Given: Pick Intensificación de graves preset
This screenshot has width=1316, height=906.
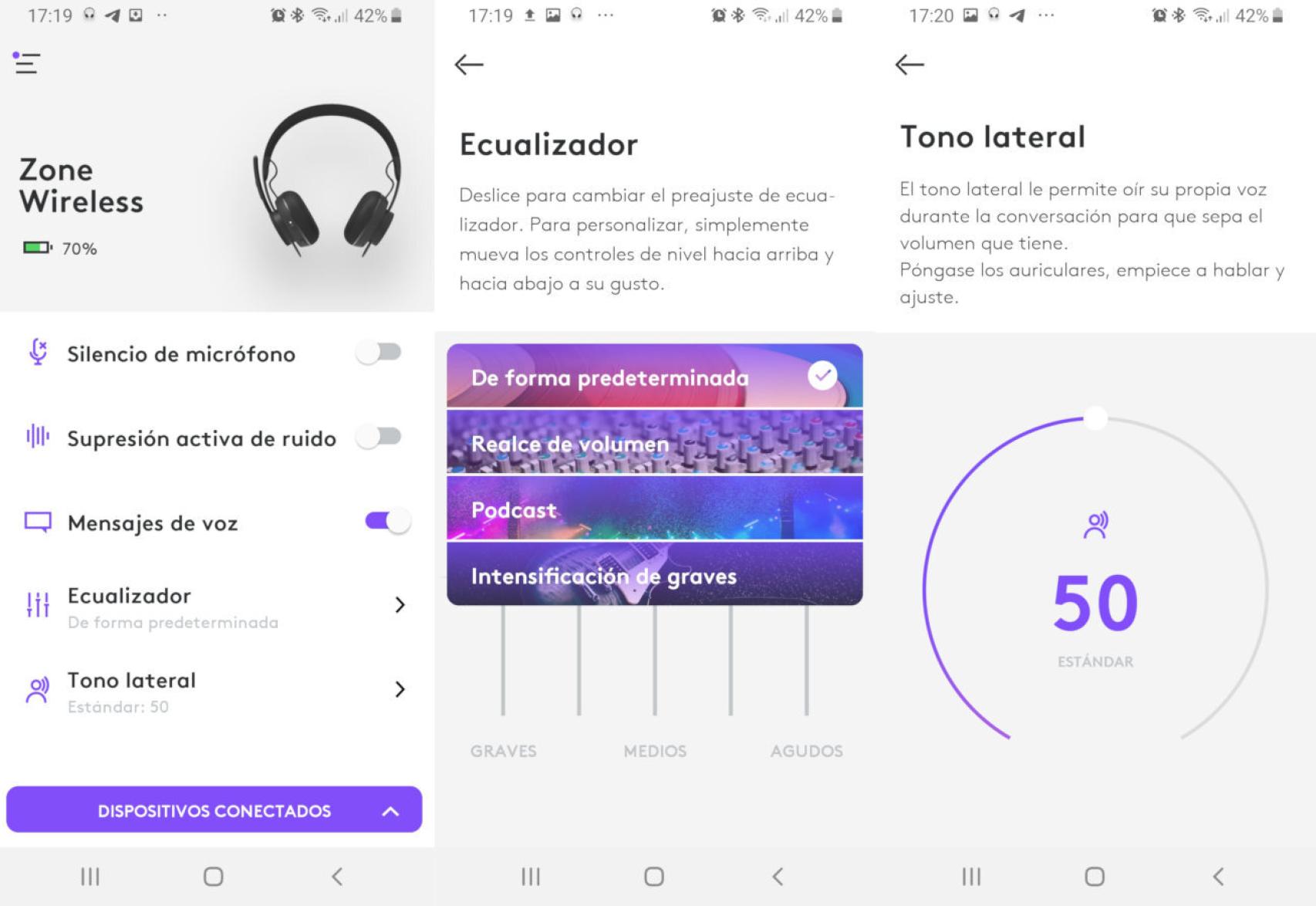Looking at the screenshot, I should pyautogui.click(x=654, y=576).
